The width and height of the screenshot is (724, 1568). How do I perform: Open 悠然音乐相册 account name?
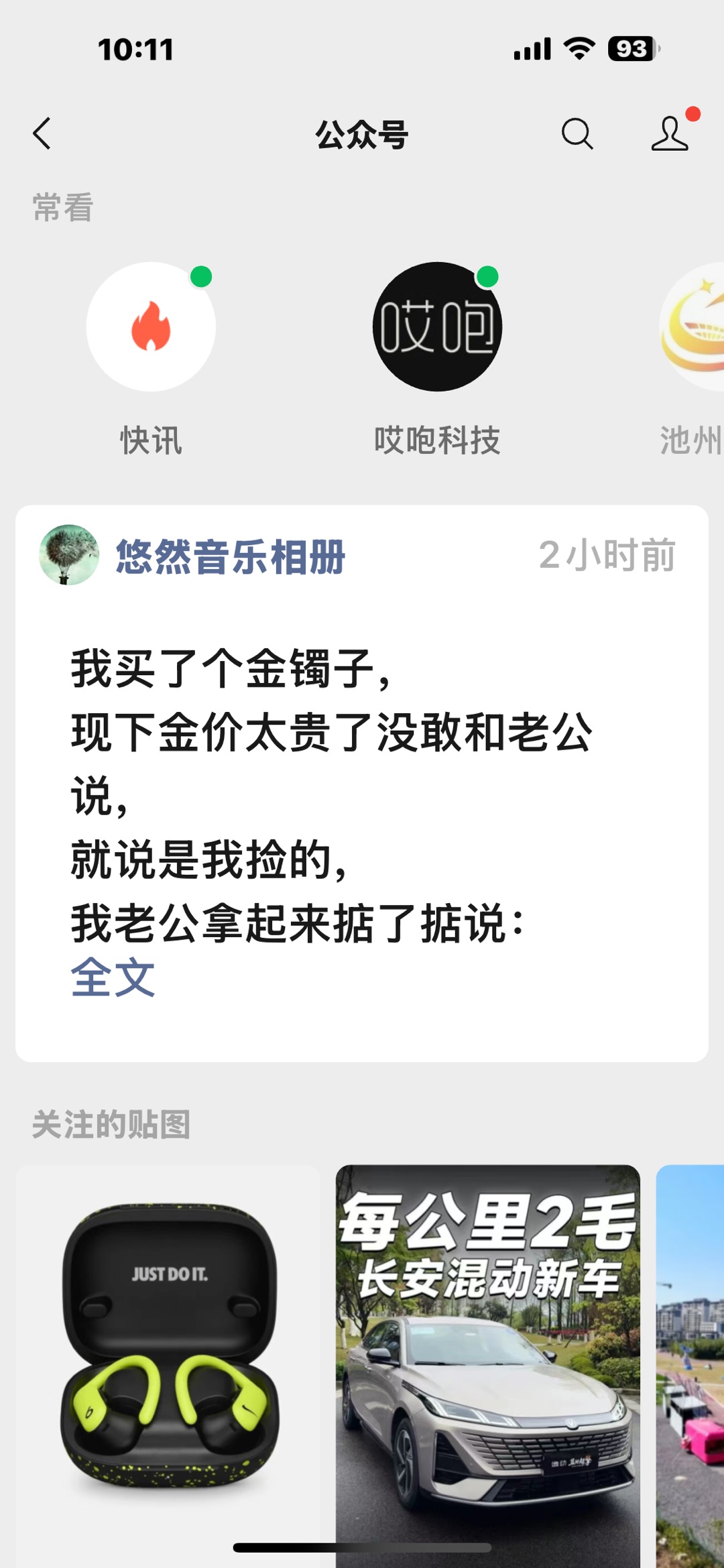tap(230, 556)
